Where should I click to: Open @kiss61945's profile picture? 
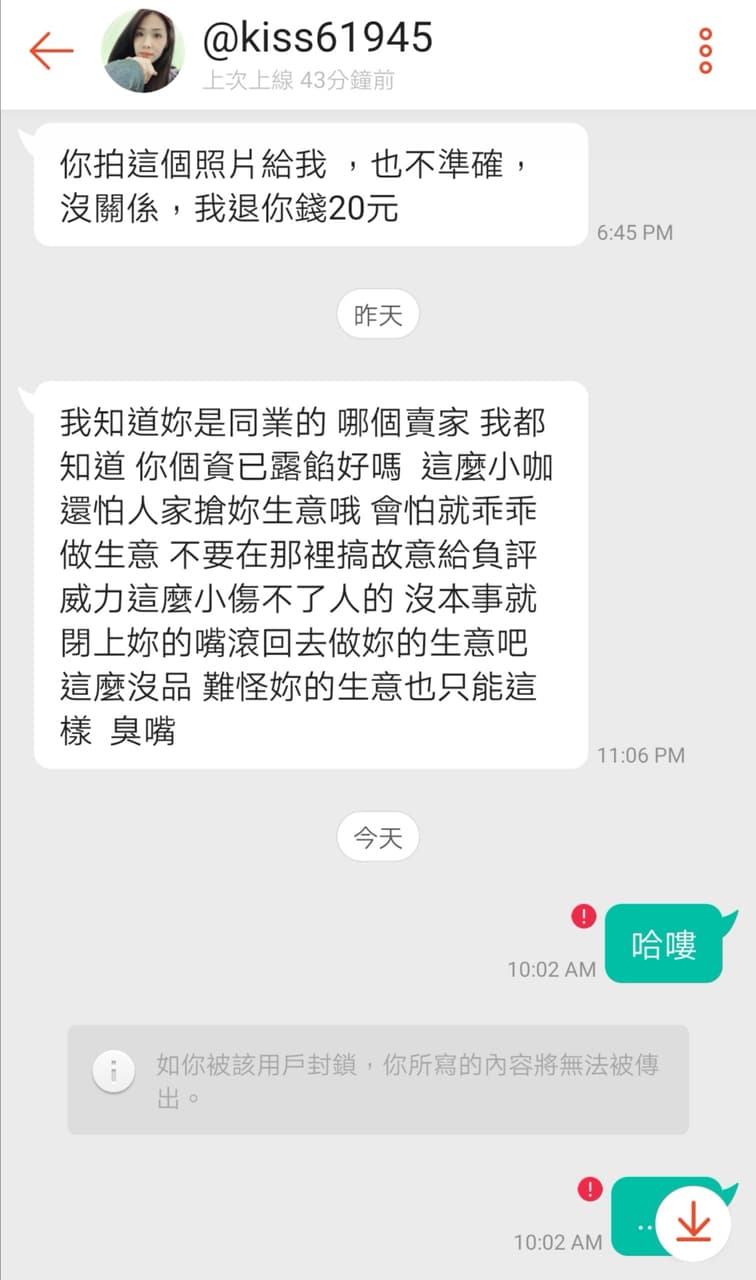[143, 51]
